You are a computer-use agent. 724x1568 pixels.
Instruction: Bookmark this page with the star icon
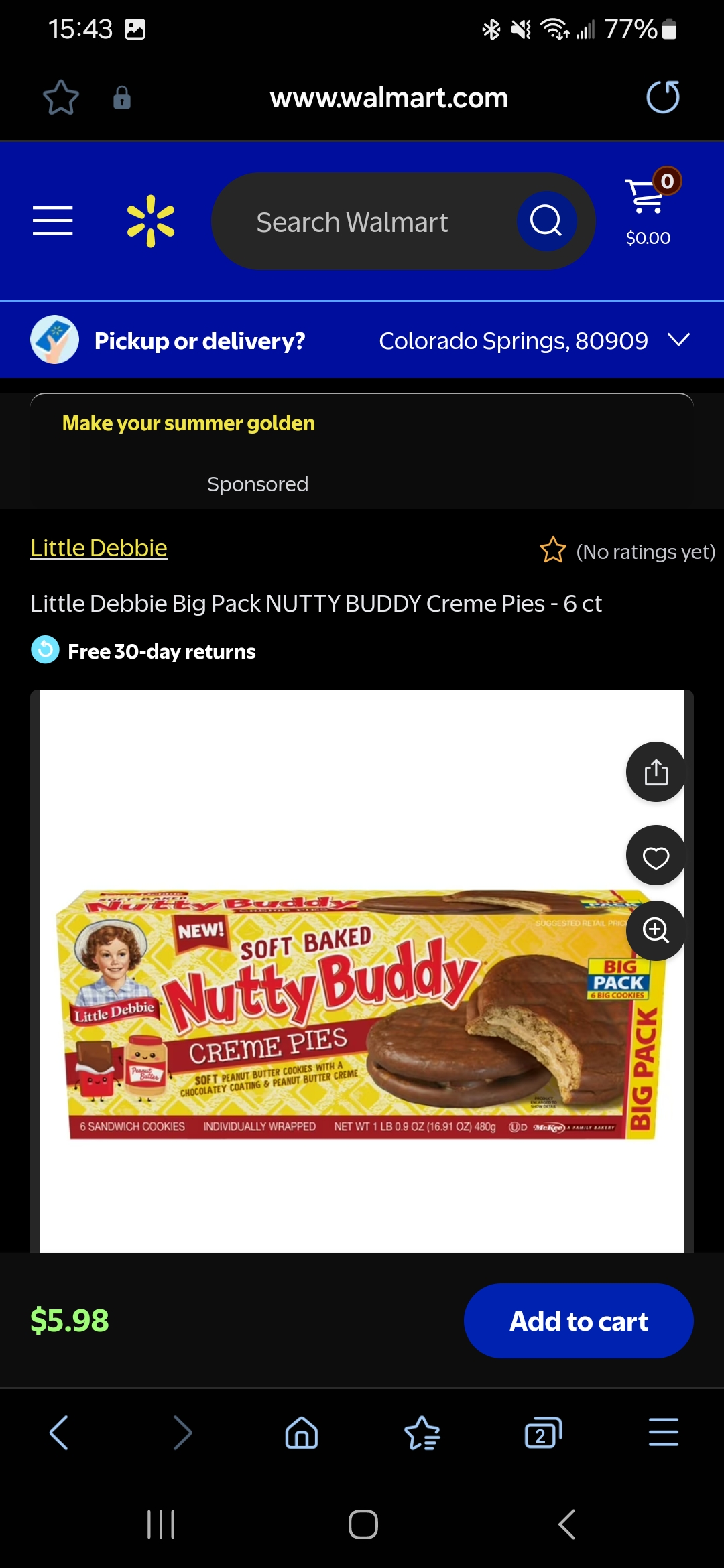coord(61,98)
